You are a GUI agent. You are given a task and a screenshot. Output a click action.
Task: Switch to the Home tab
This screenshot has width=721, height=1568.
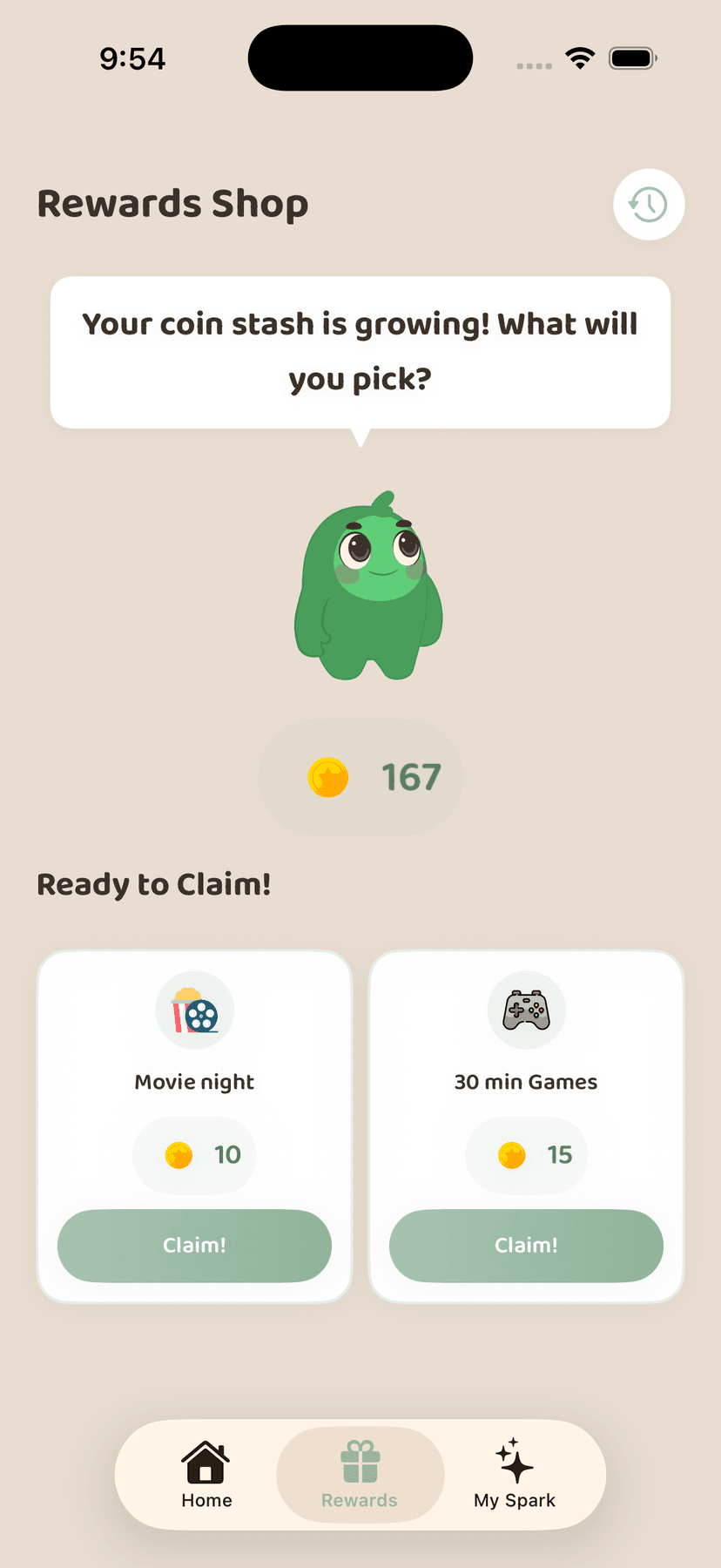pos(206,1474)
